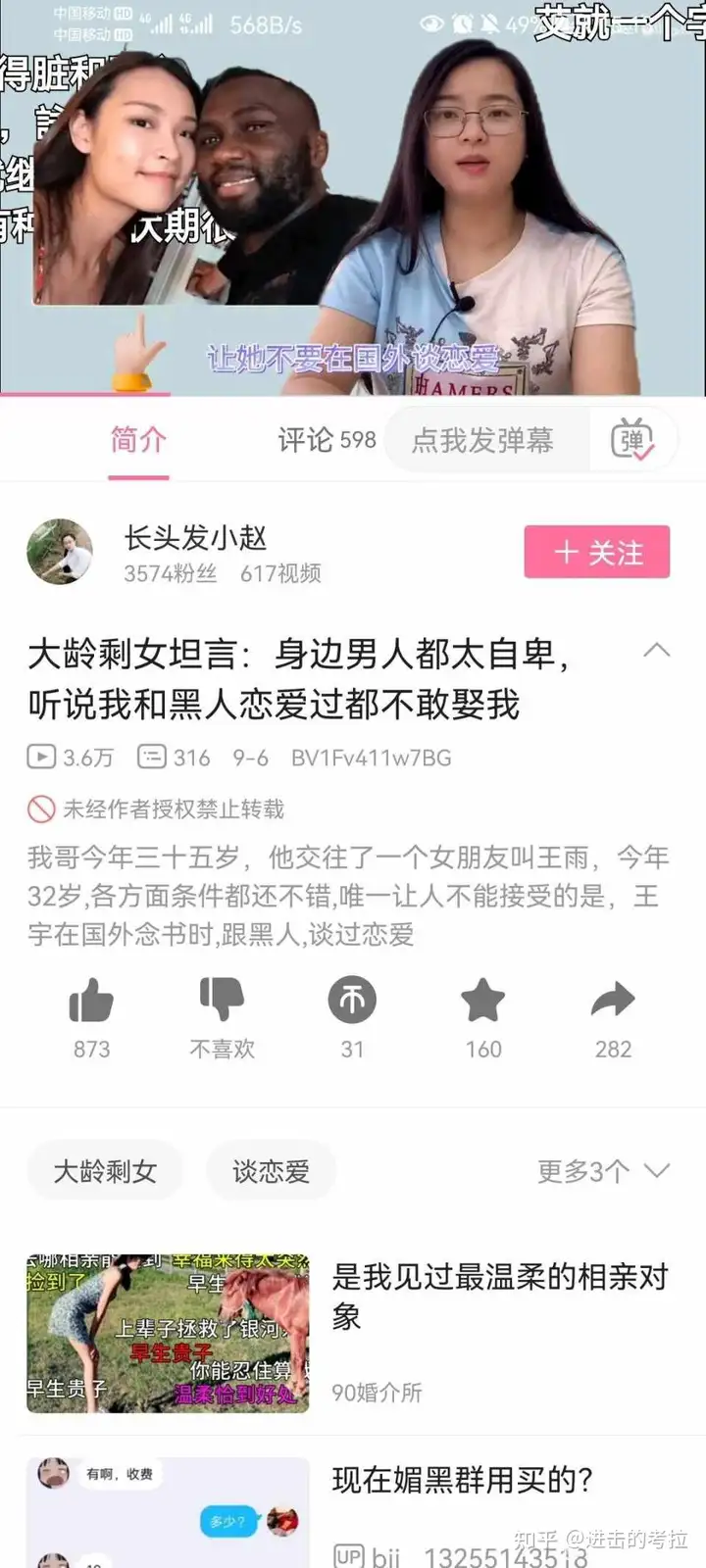Collapse the video title description chevron

(x=656, y=651)
